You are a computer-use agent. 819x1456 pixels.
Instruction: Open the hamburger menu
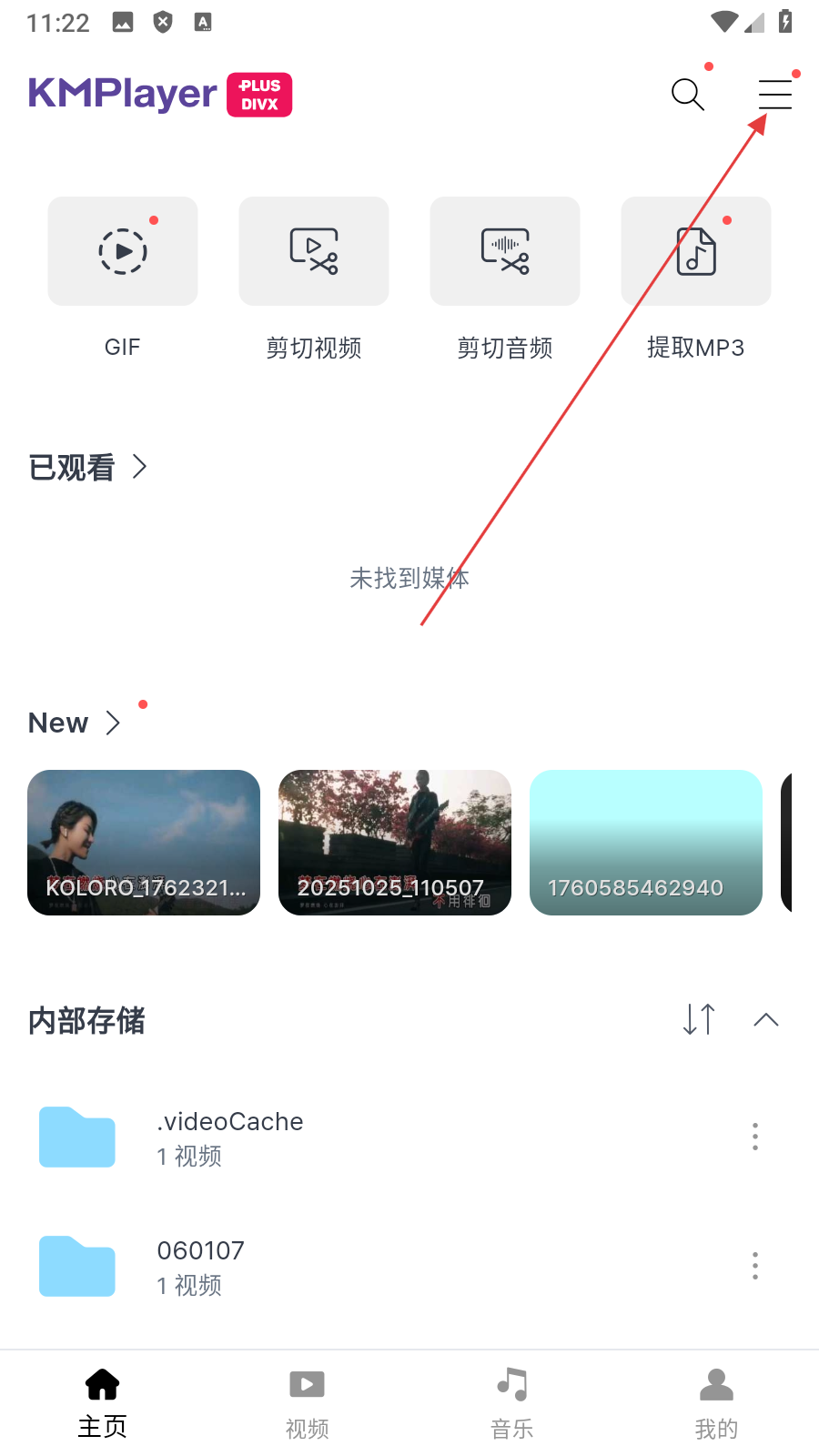click(x=774, y=94)
